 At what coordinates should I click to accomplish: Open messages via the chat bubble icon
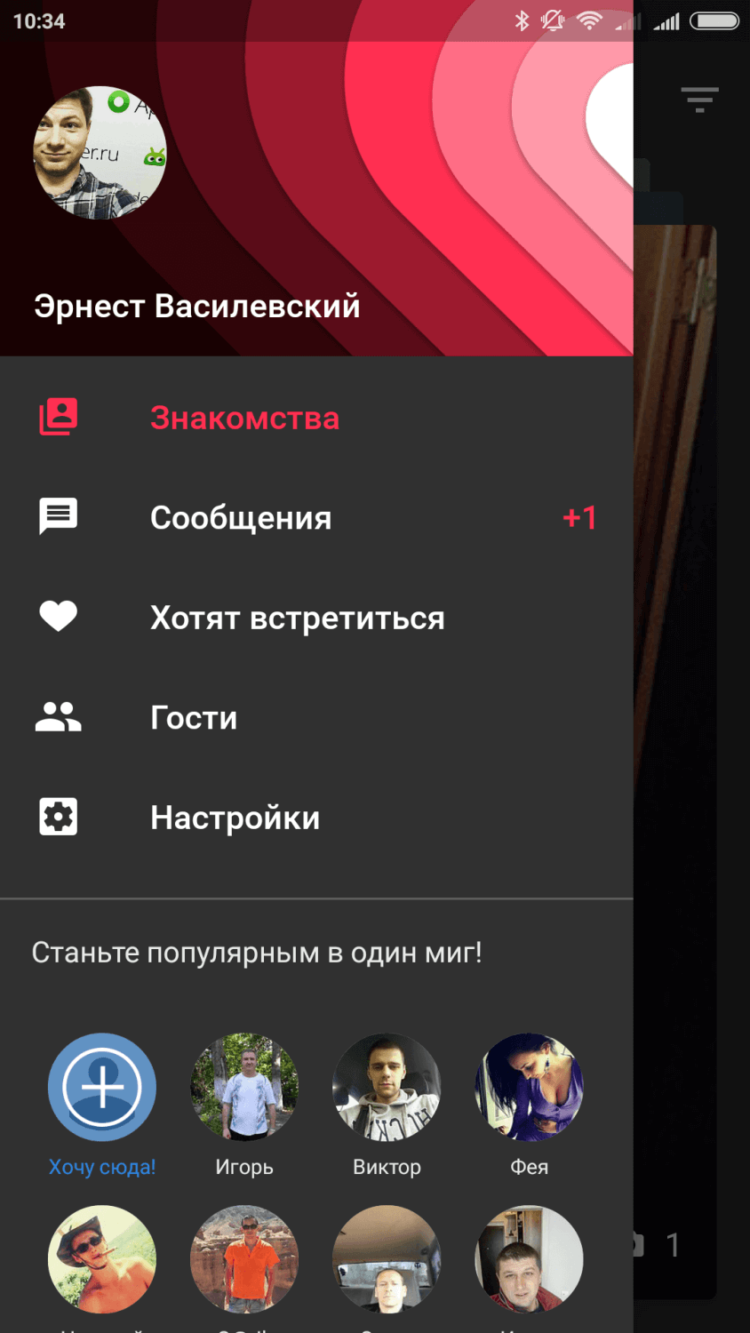tap(59, 517)
